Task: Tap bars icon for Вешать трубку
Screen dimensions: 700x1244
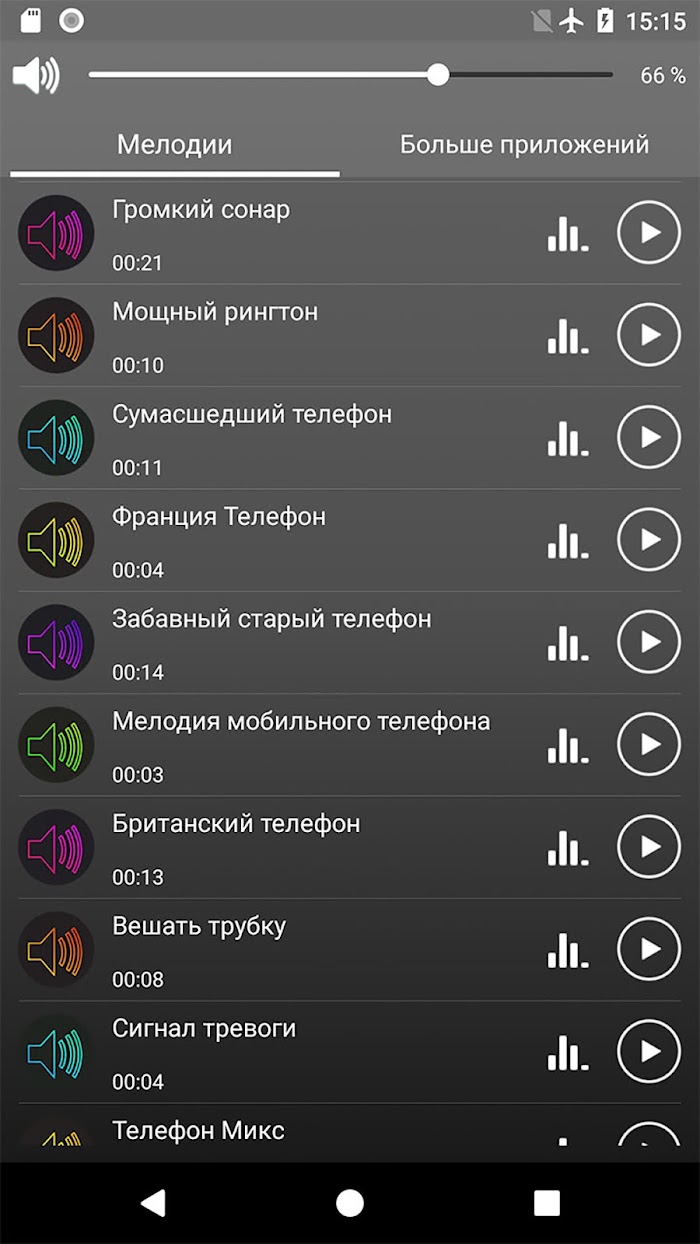Action: tap(568, 950)
